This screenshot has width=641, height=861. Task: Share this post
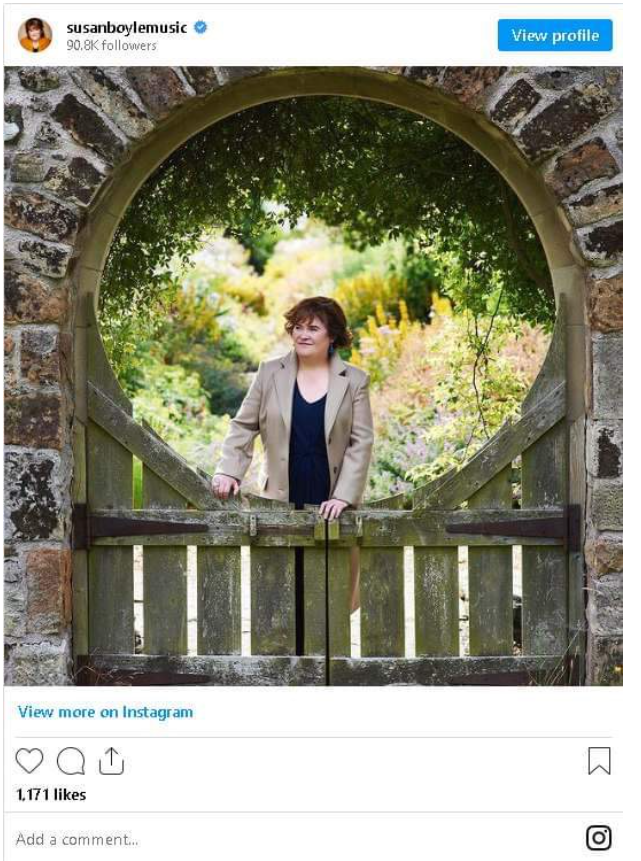tap(111, 761)
